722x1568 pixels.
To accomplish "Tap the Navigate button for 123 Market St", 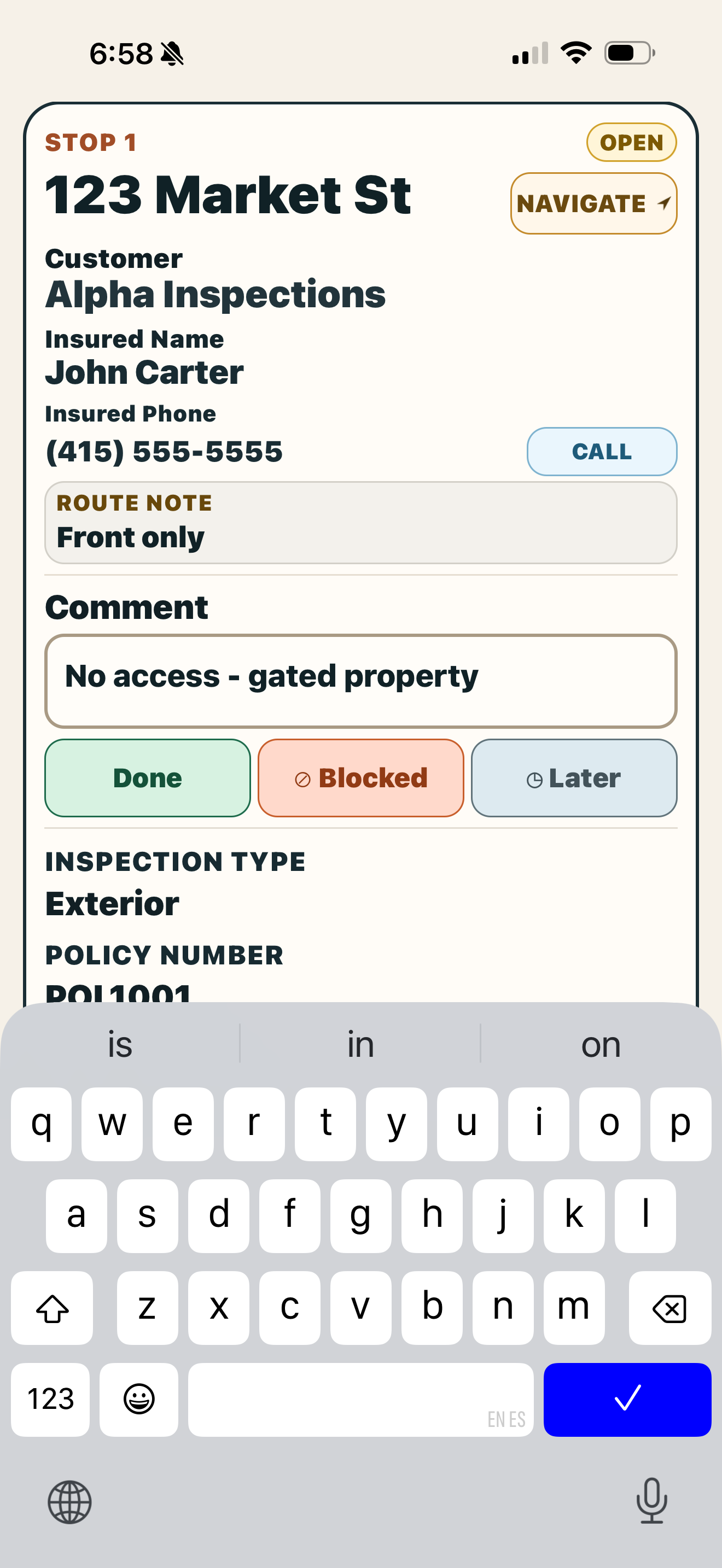I will [x=593, y=203].
